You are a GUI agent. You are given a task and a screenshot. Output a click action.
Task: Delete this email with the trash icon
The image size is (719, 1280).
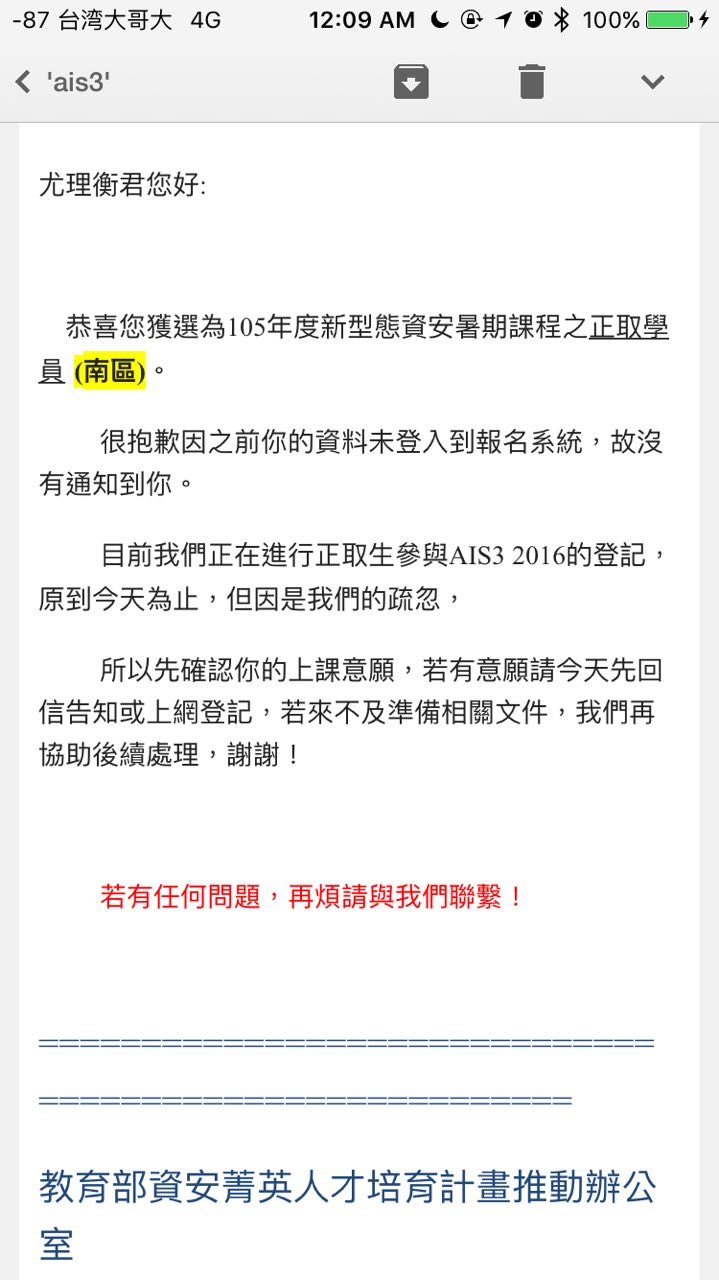point(532,81)
